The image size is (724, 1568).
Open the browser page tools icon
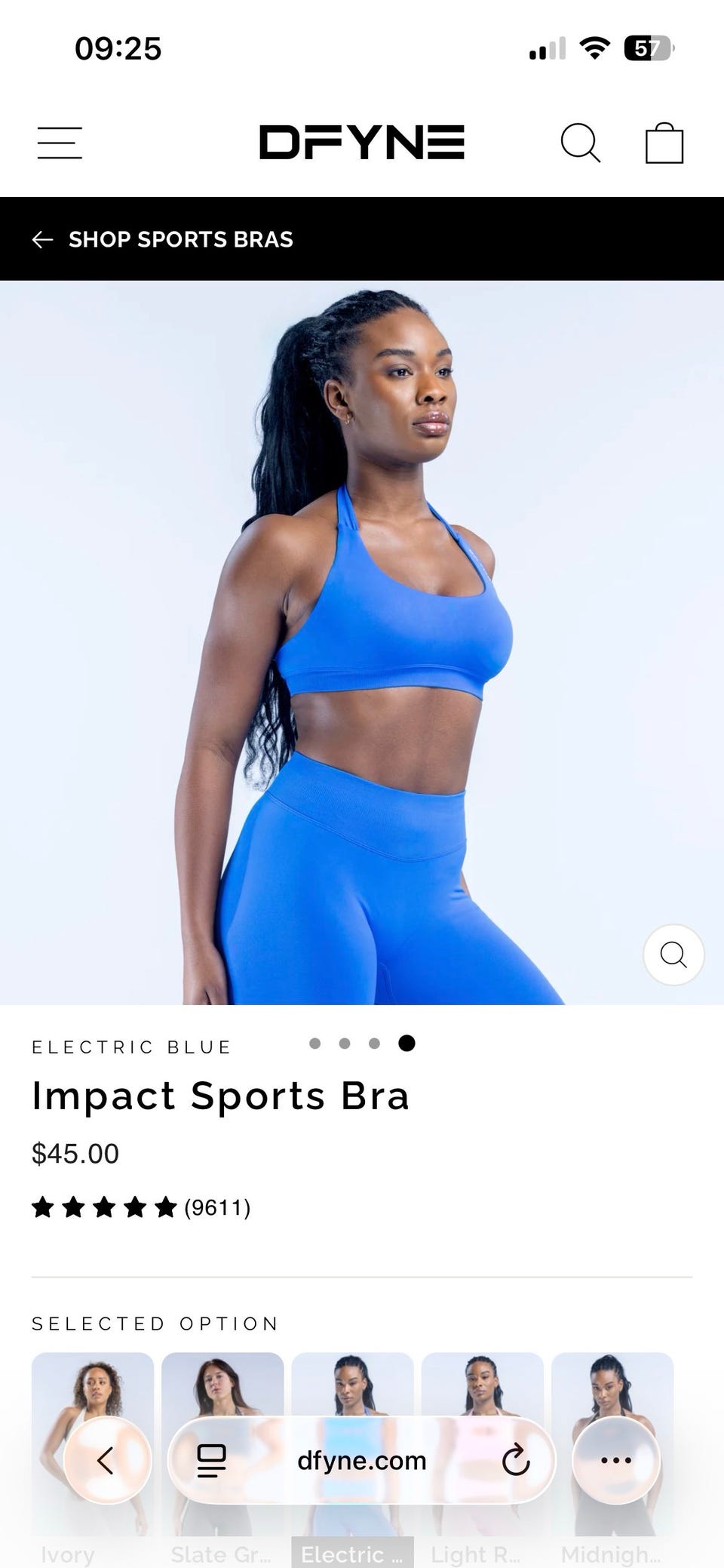pyautogui.click(x=211, y=1461)
